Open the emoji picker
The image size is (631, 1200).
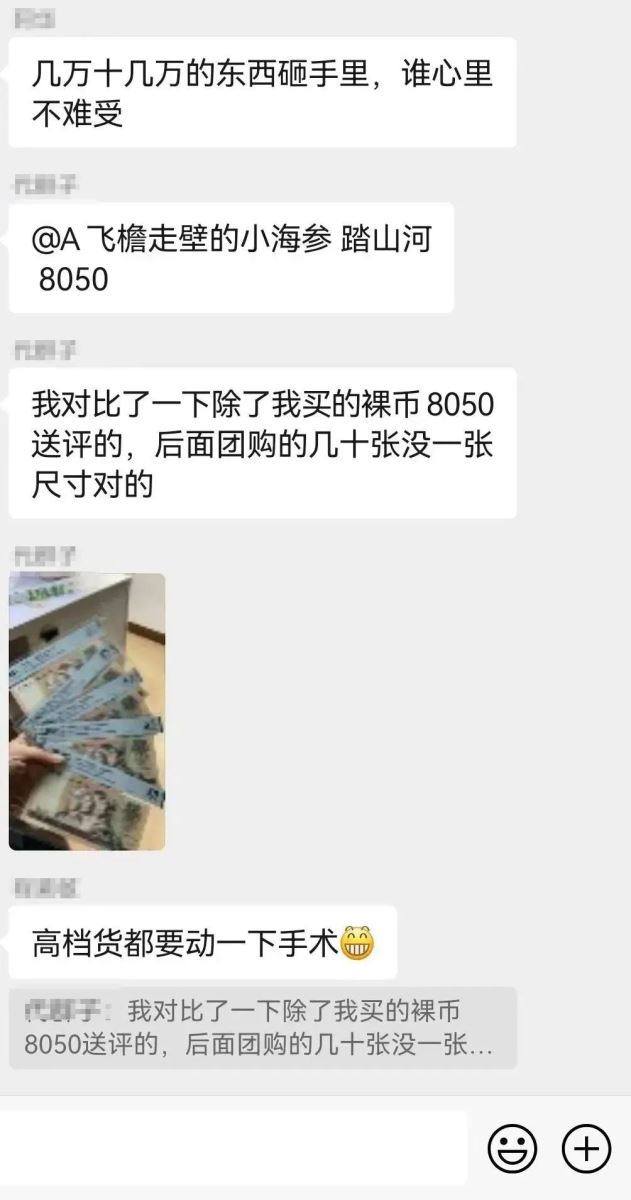(x=512, y=1148)
